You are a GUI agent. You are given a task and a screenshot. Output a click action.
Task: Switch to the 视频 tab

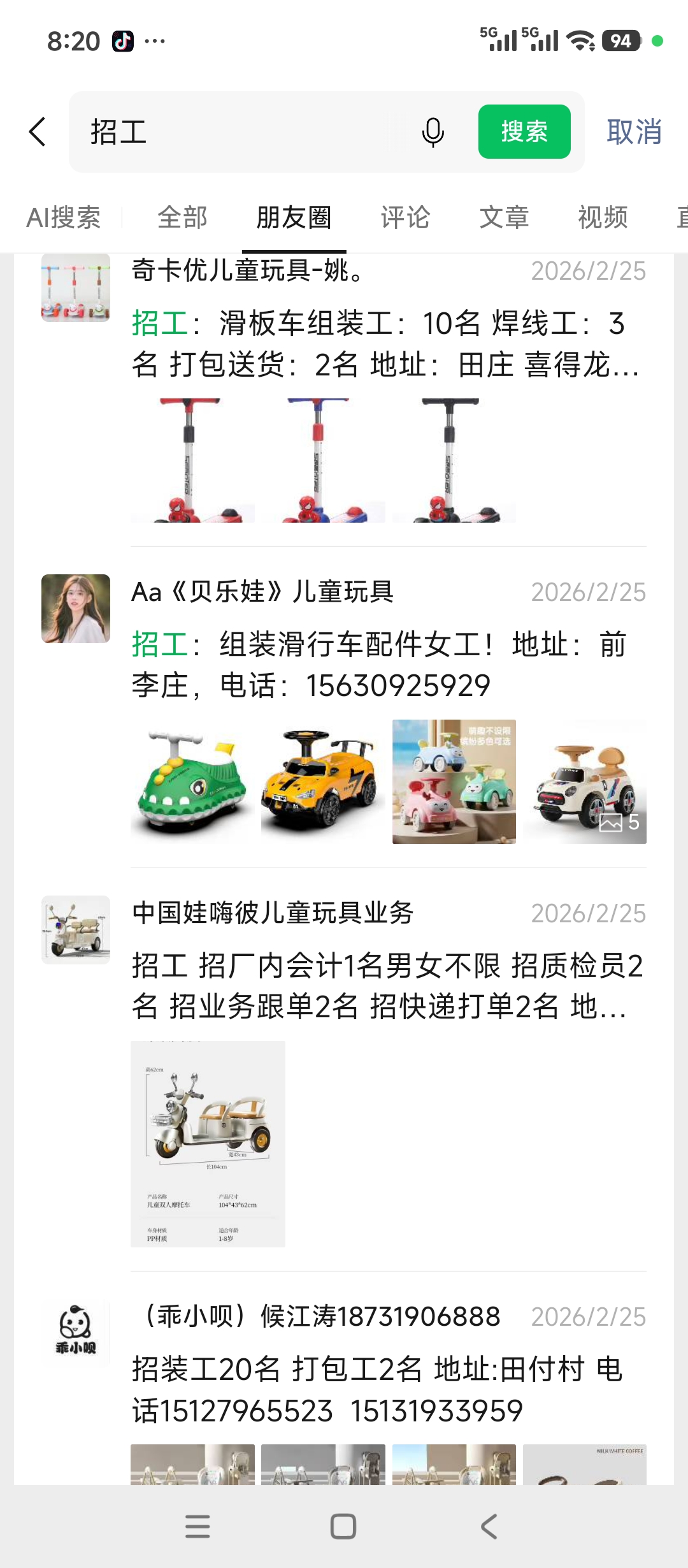[603, 217]
